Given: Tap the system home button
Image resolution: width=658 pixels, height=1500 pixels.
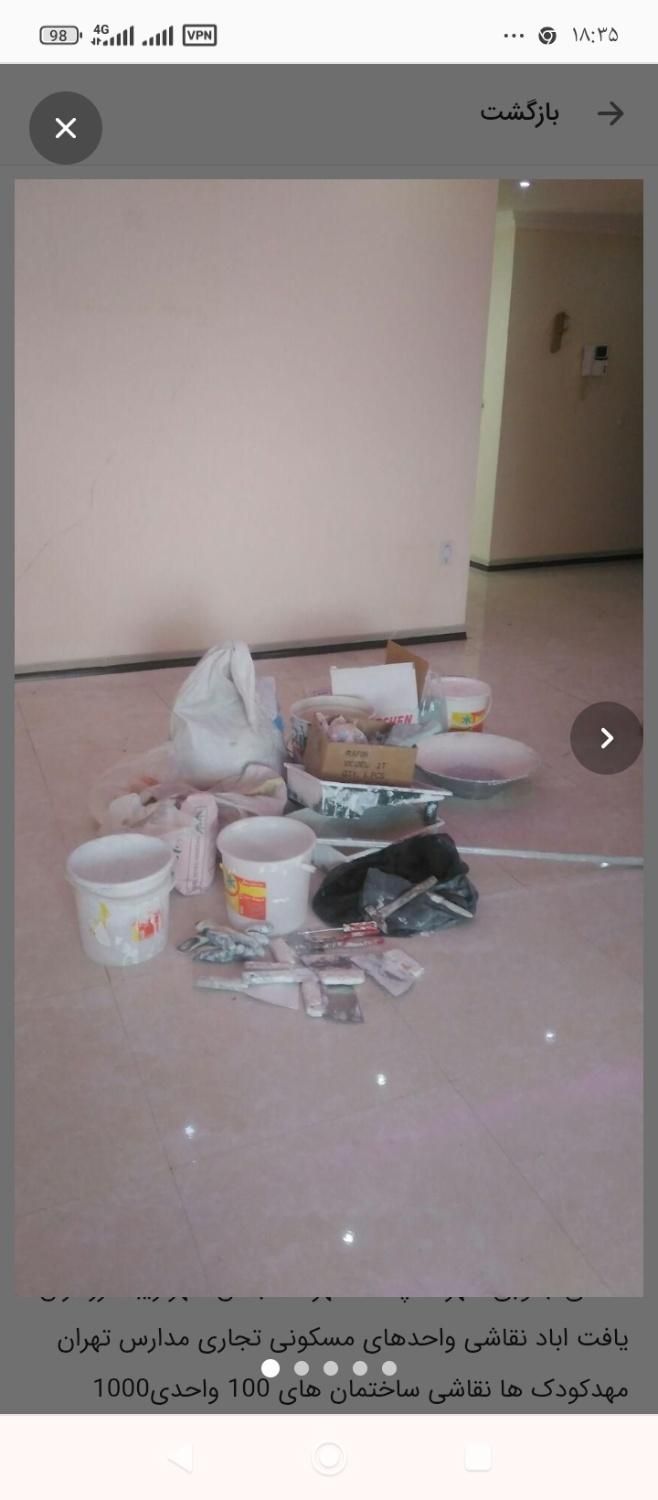Looking at the screenshot, I should pyautogui.click(x=329, y=1458).
